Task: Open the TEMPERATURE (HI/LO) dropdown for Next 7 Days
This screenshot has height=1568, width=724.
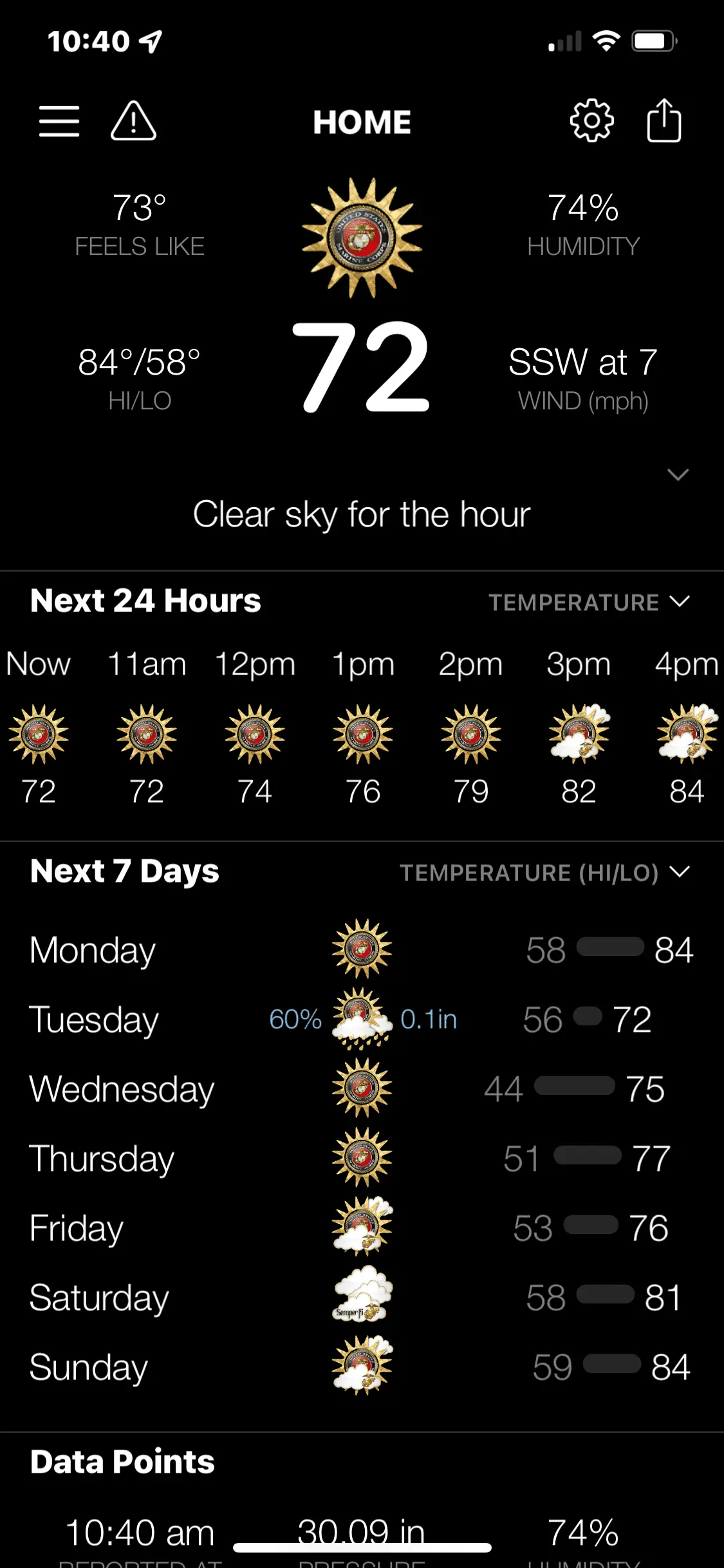Action: click(x=544, y=873)
